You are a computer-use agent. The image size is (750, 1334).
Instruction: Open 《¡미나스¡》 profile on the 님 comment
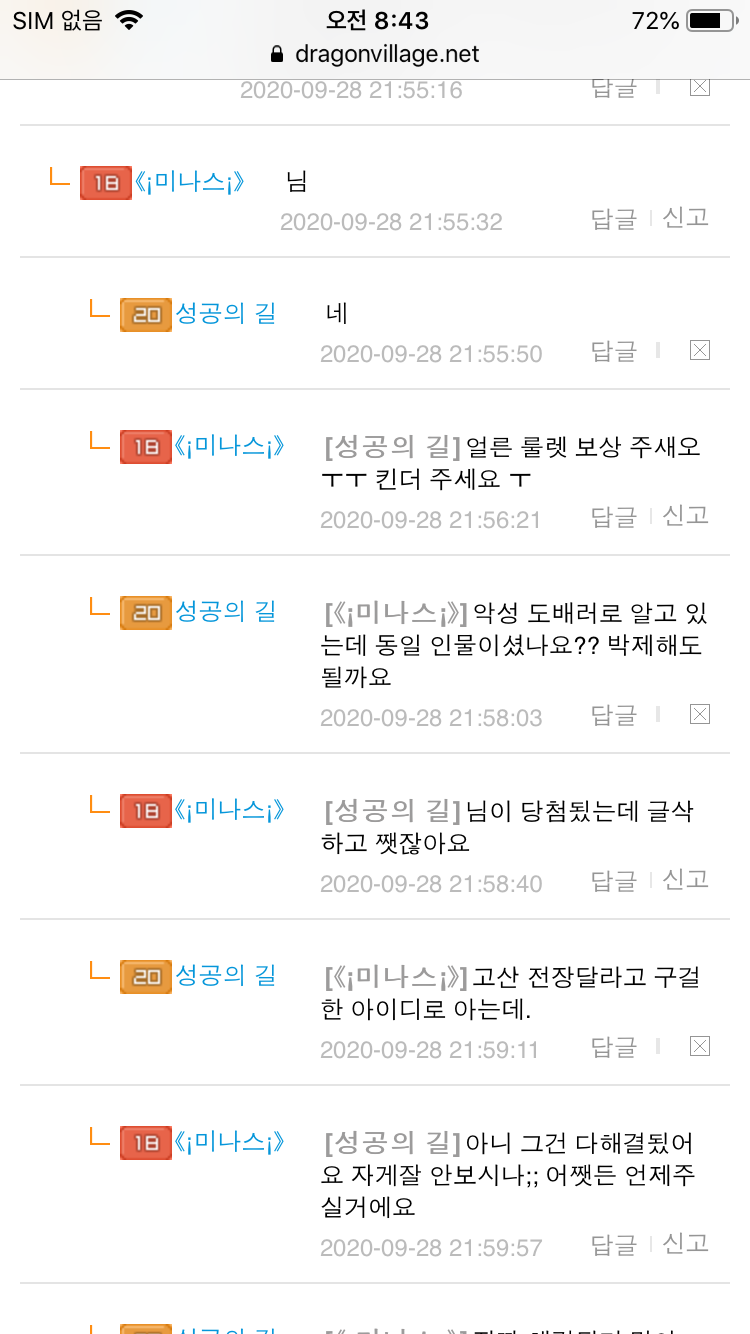coord(190,183)
